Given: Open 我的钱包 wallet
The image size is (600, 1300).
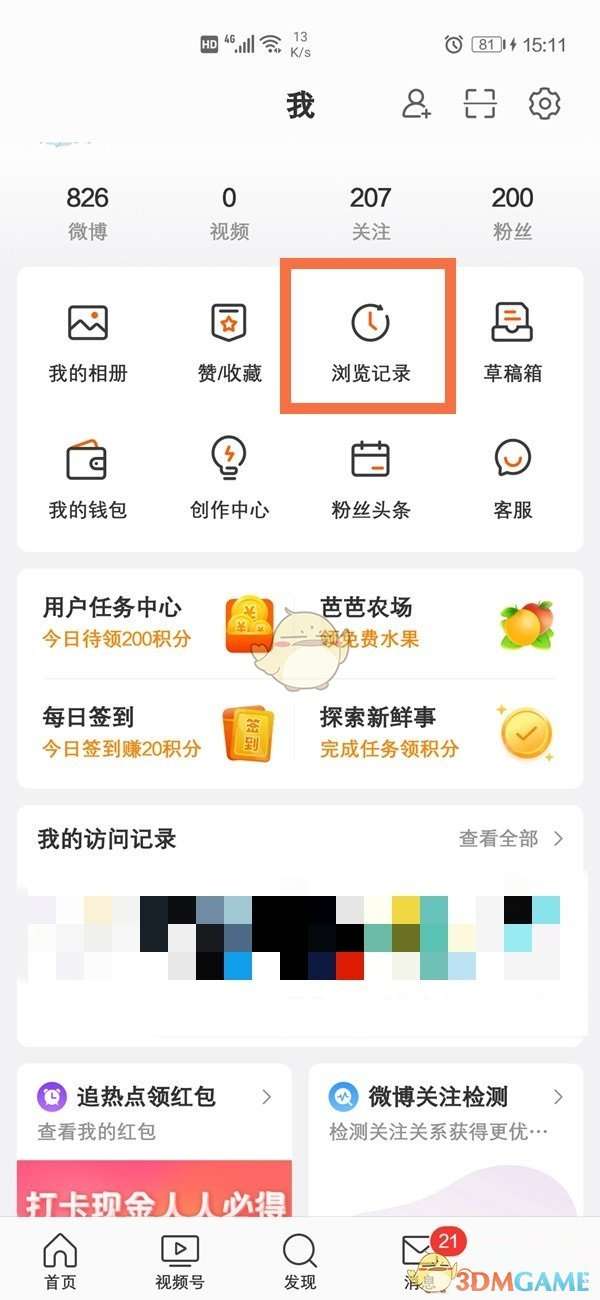Looking at the screenshot, I should [88, 480].
